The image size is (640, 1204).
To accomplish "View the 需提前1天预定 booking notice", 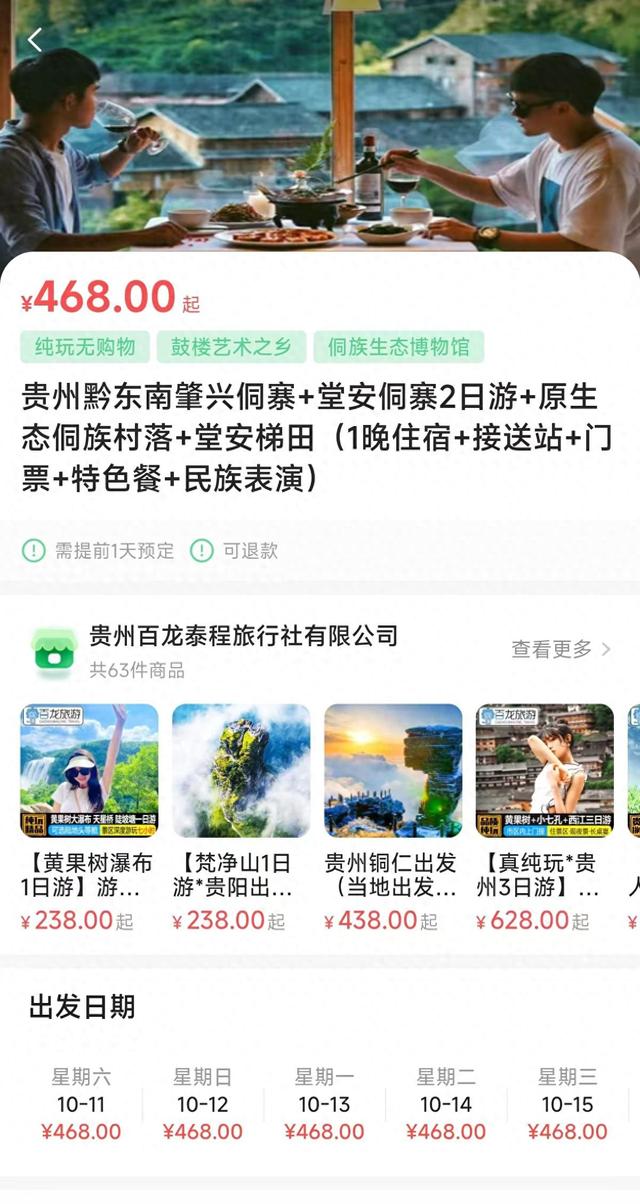I will [99, 550].
